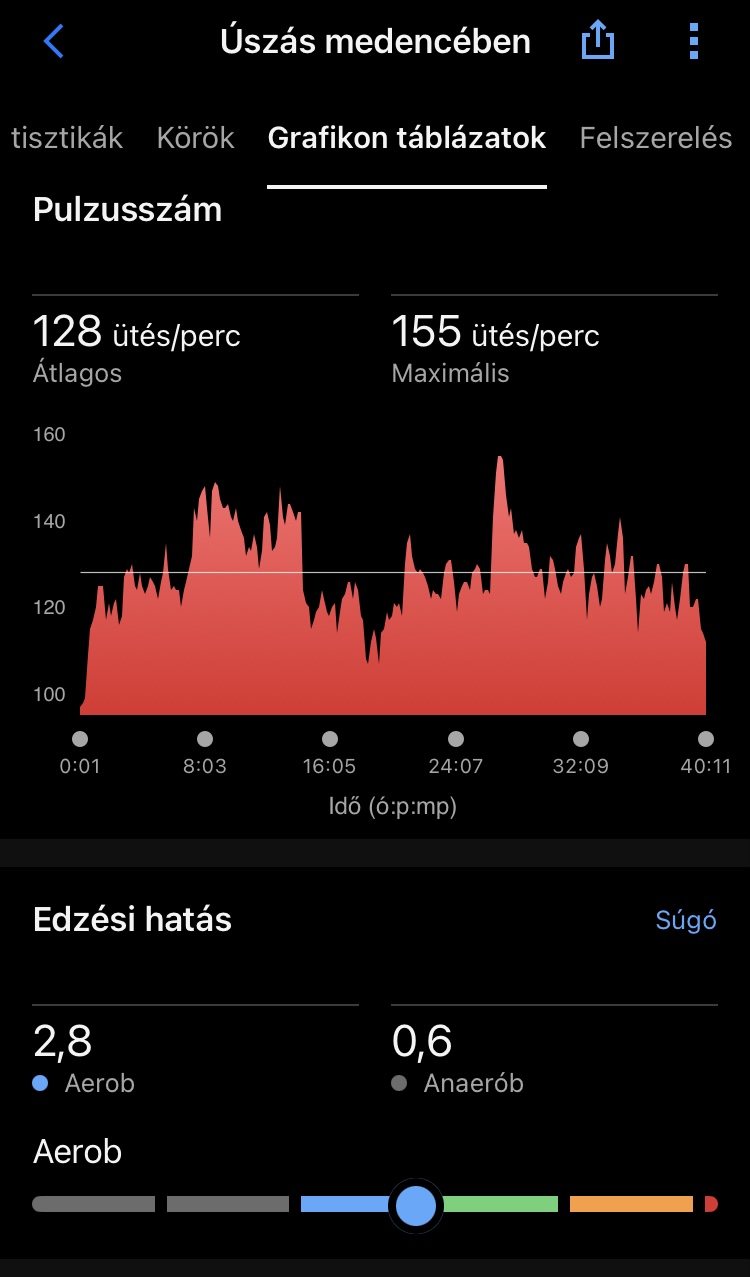Share this swimming activity

point(598,42)
